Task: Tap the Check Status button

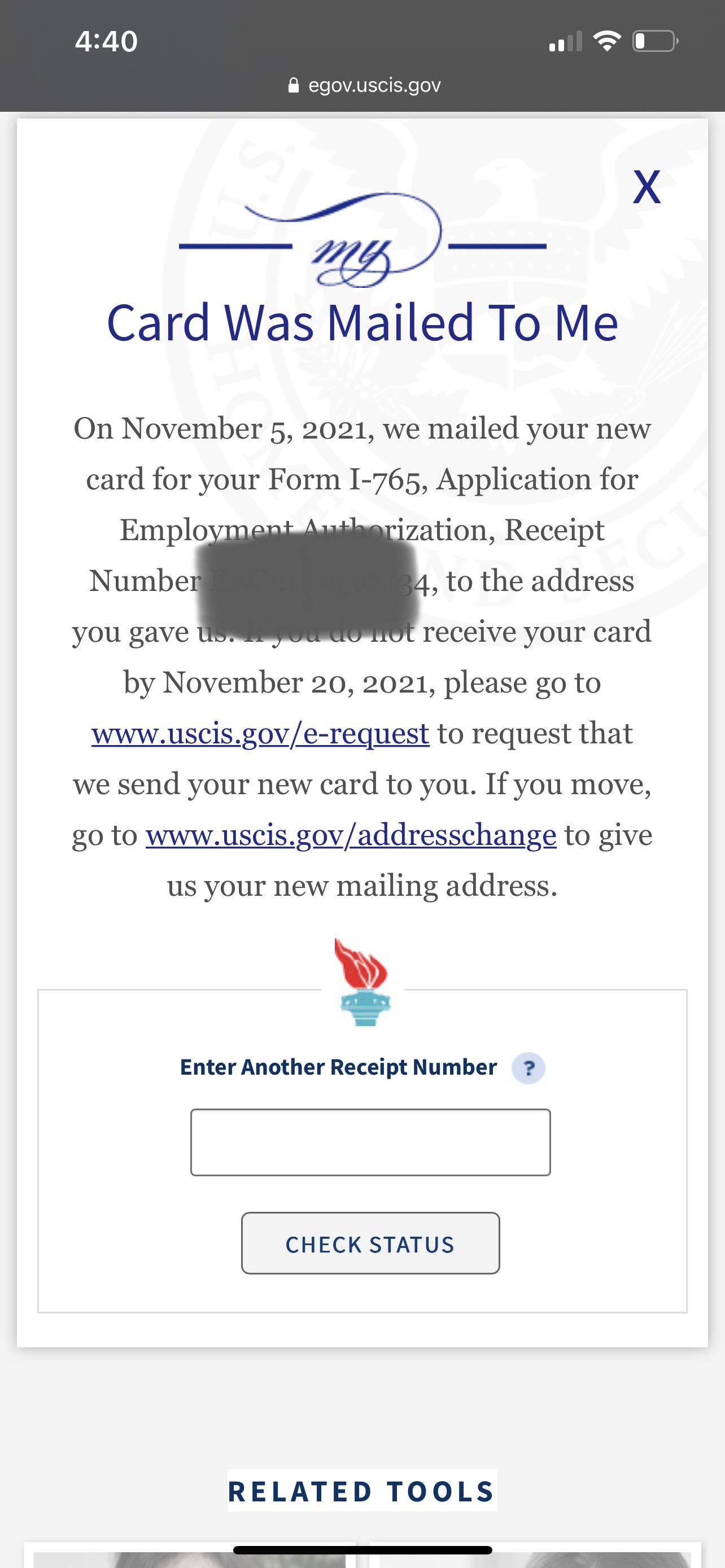Action: pyautogui.click(x=371, y=1243)
